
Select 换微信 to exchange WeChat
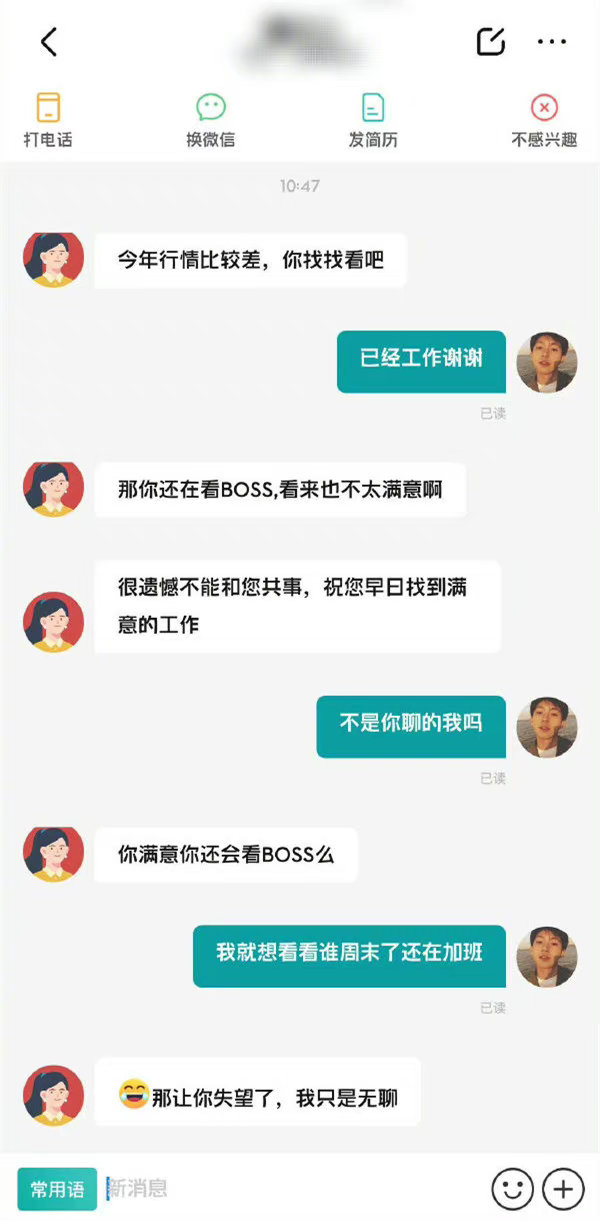pos(210,120)
